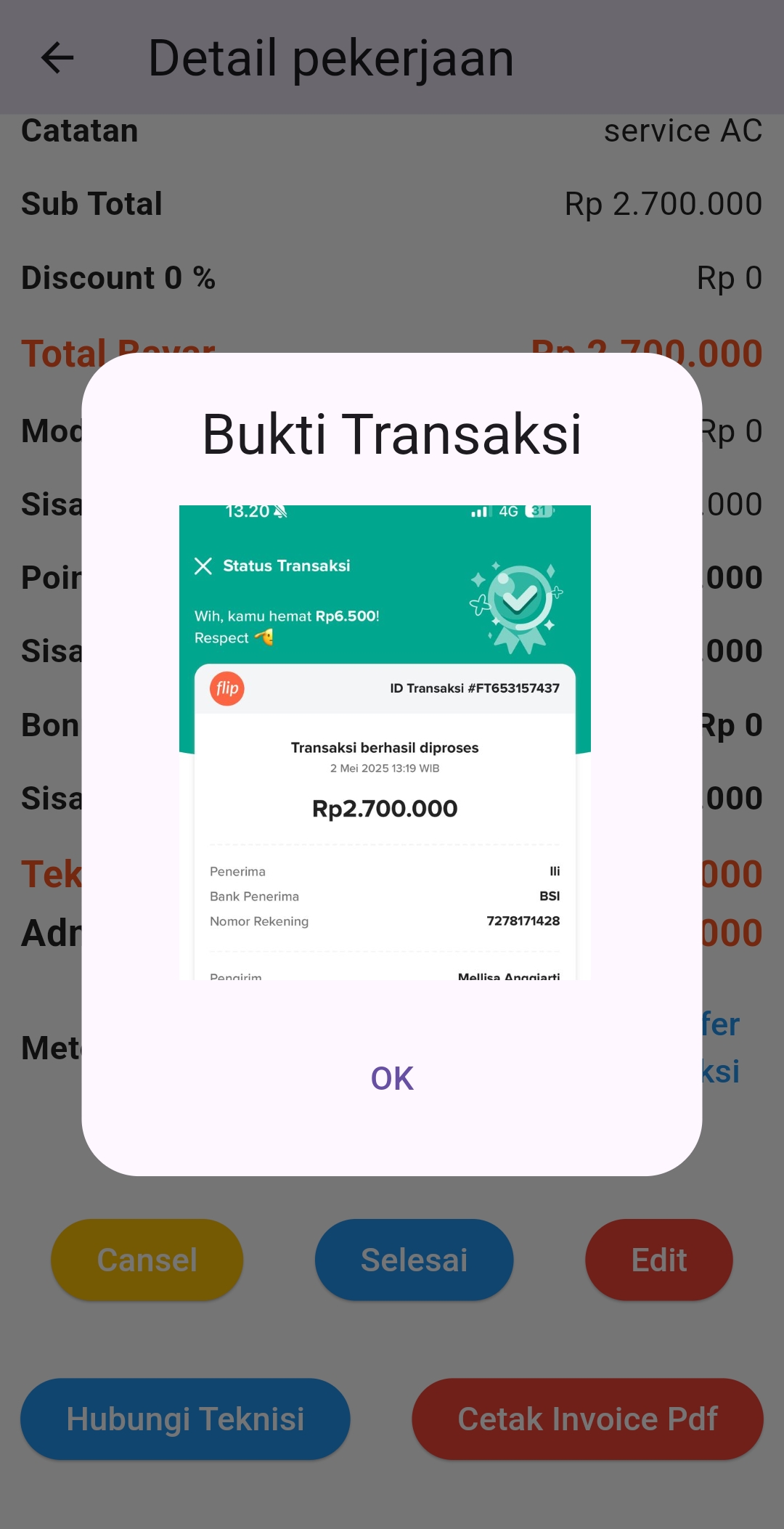
Task: Go back with the app bar arrow
Action: point(57,58)
